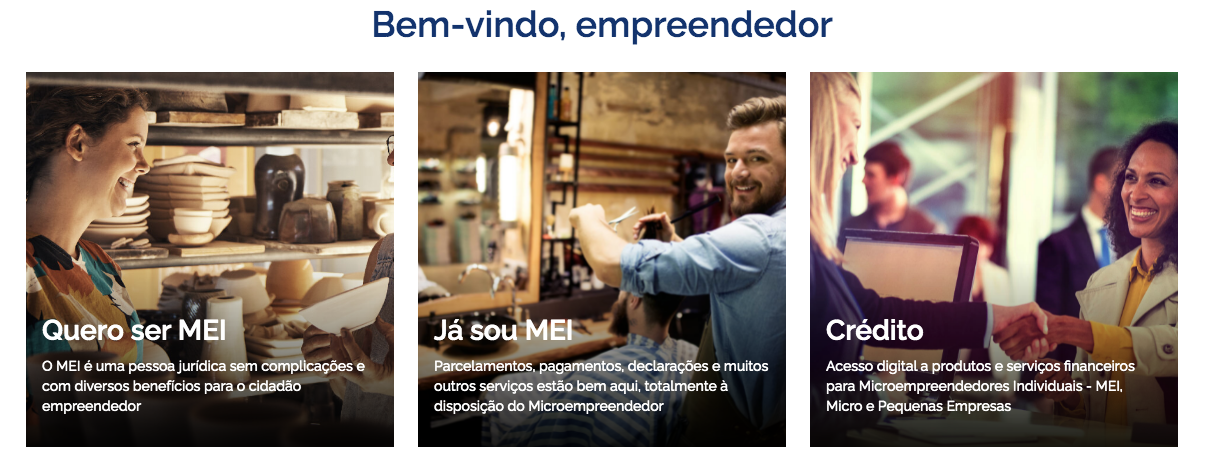Open the Crédito card
1219x460 pixels.
click(993, 260)
